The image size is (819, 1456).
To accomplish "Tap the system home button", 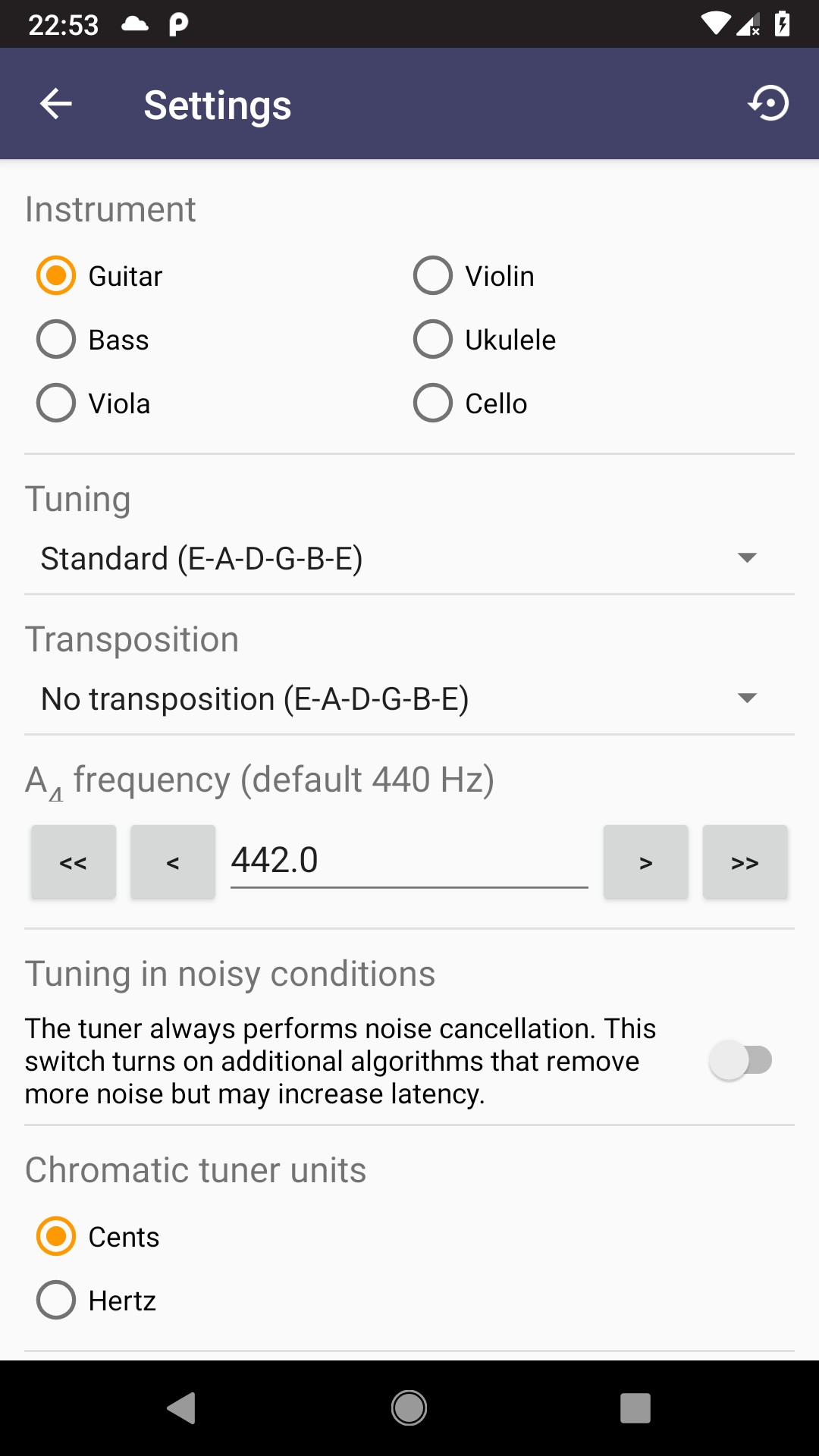I will coord(409,1408).
